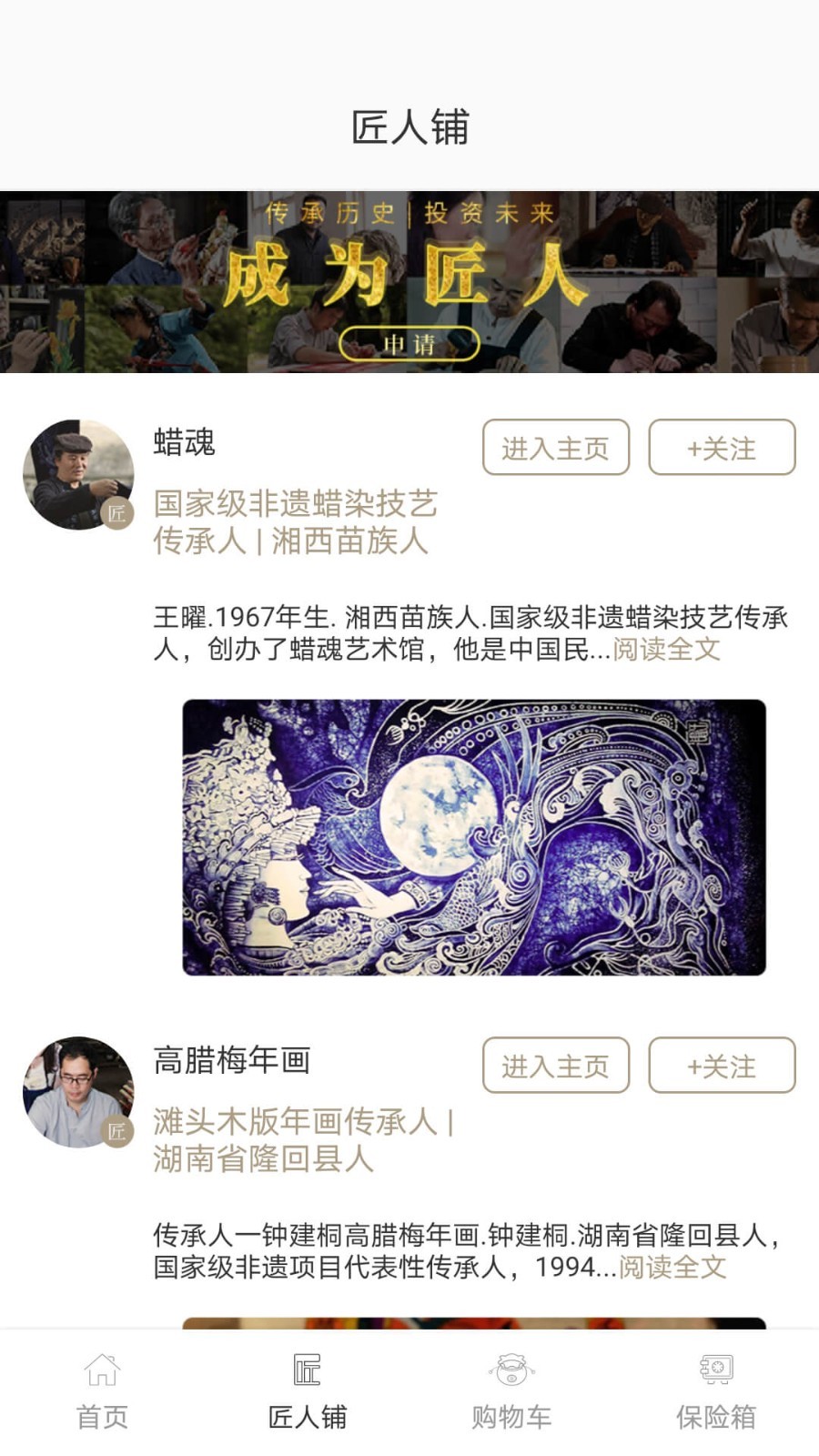Enter 高腊梅年画's homepage via 进入主页
The width and height of the screenshot is (819, 1456).
[x=555, y=1066]
